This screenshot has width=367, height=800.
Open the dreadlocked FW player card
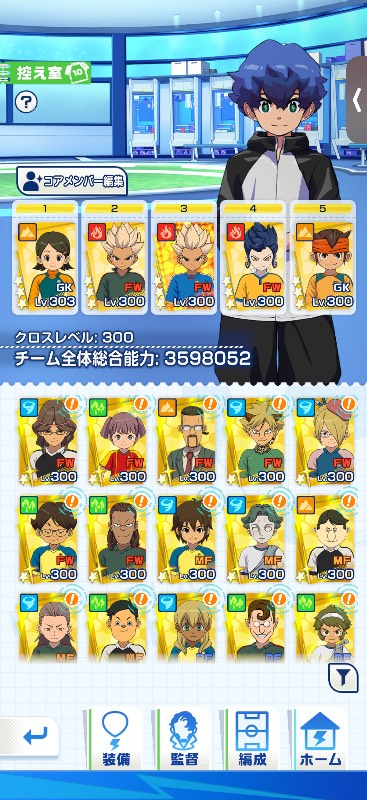click(x=117, y=538)
